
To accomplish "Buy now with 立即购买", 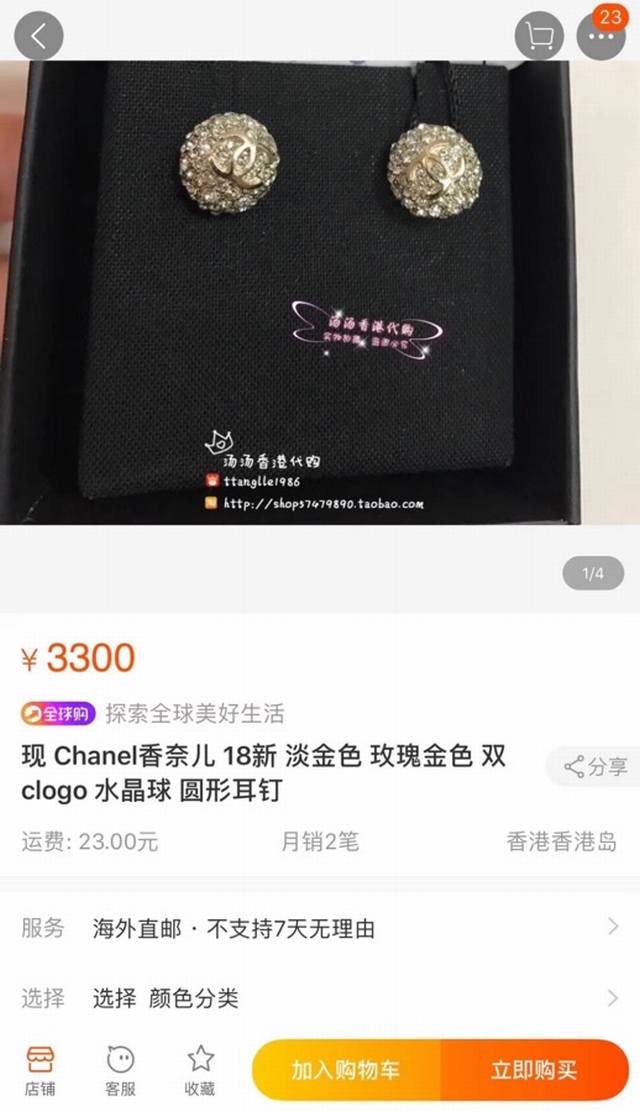I will 534,1070.
